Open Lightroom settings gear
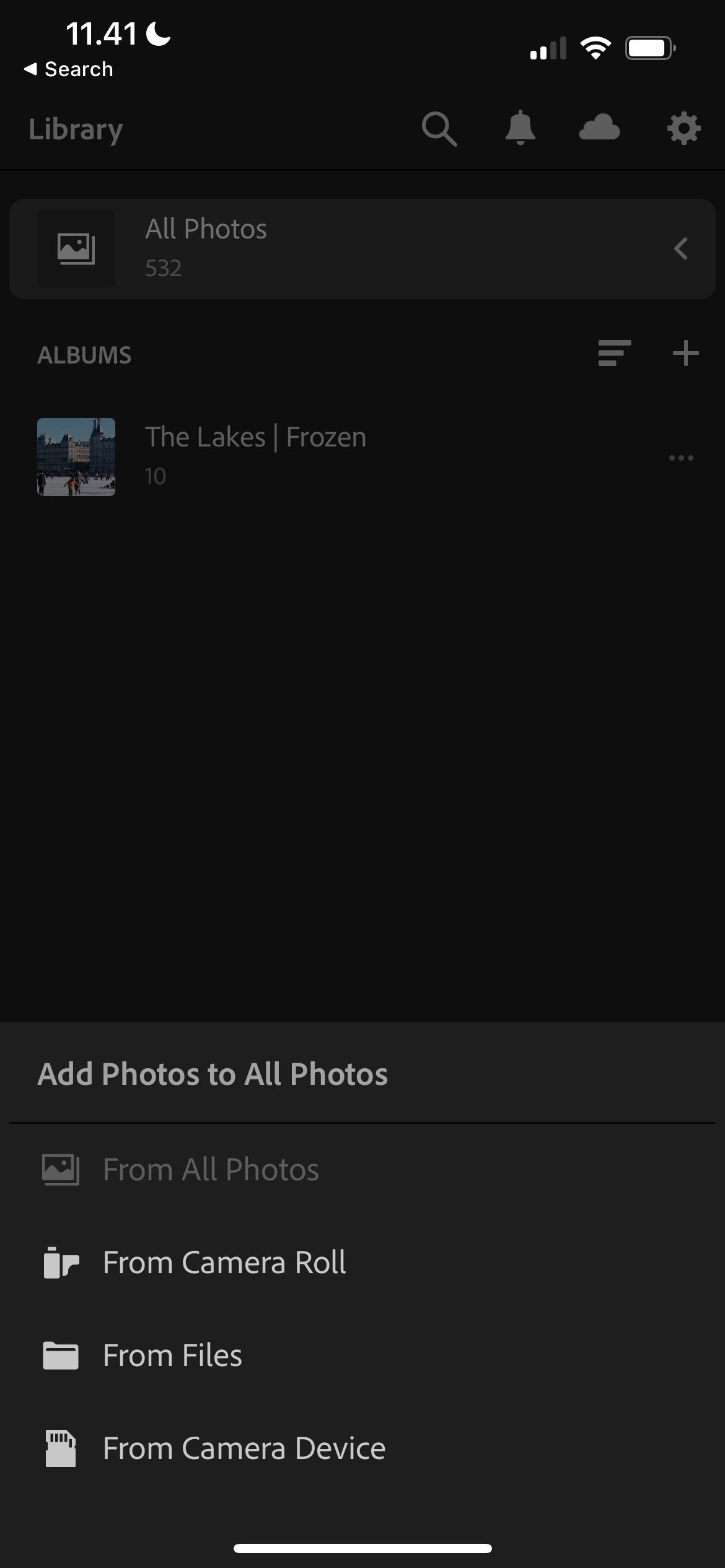The height and width of the screenshot is (1568, 725). tap(682, 129)
